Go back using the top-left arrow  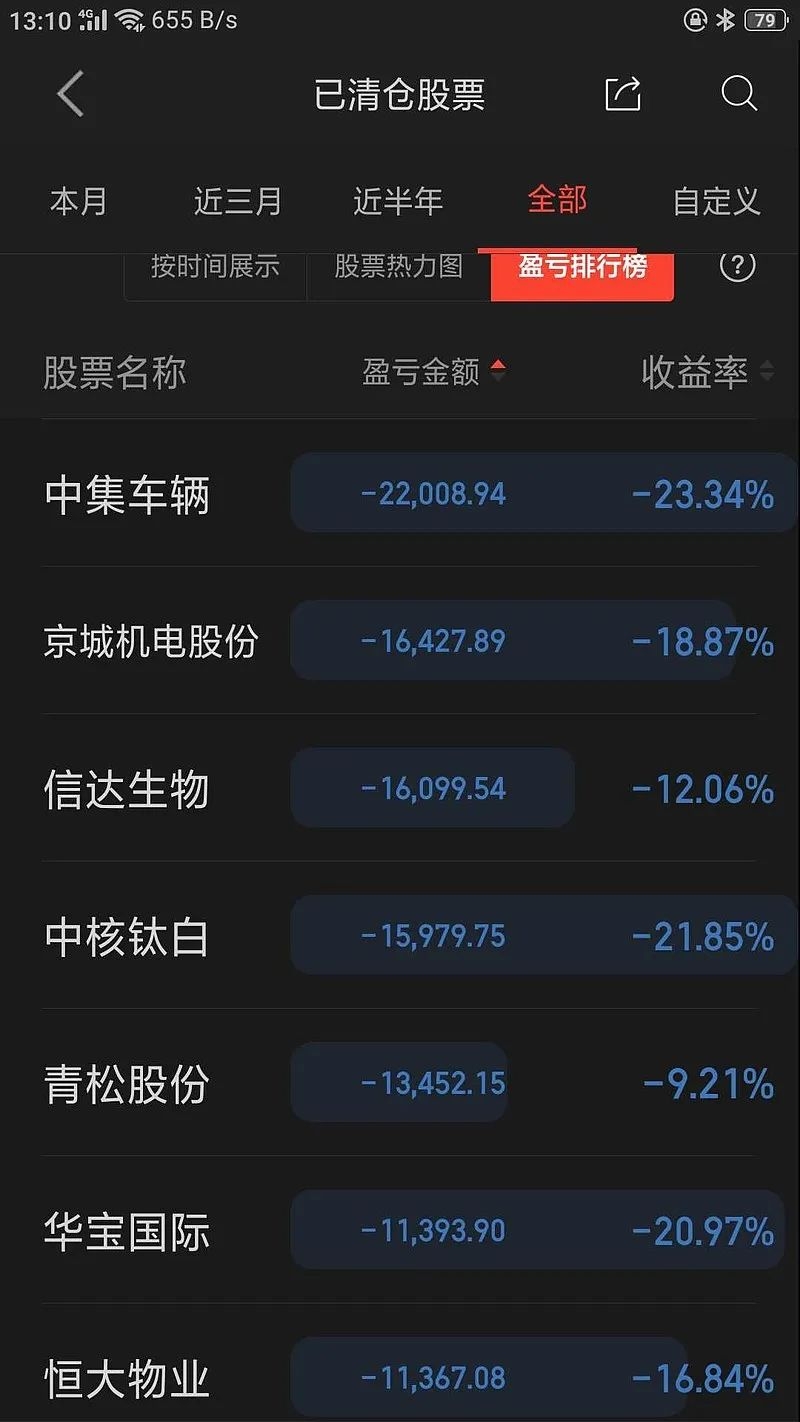(x=70, y=95)
